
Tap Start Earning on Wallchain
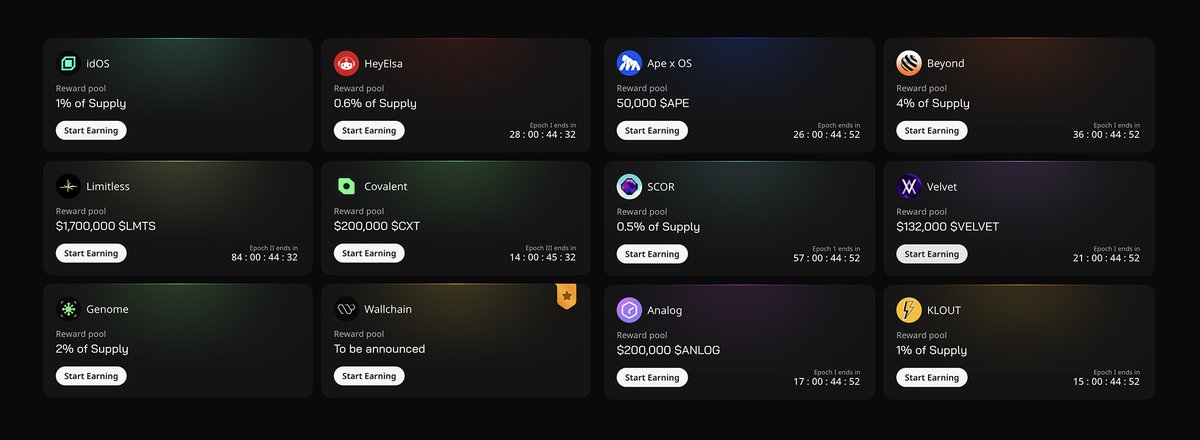click(x=369, y=376)
